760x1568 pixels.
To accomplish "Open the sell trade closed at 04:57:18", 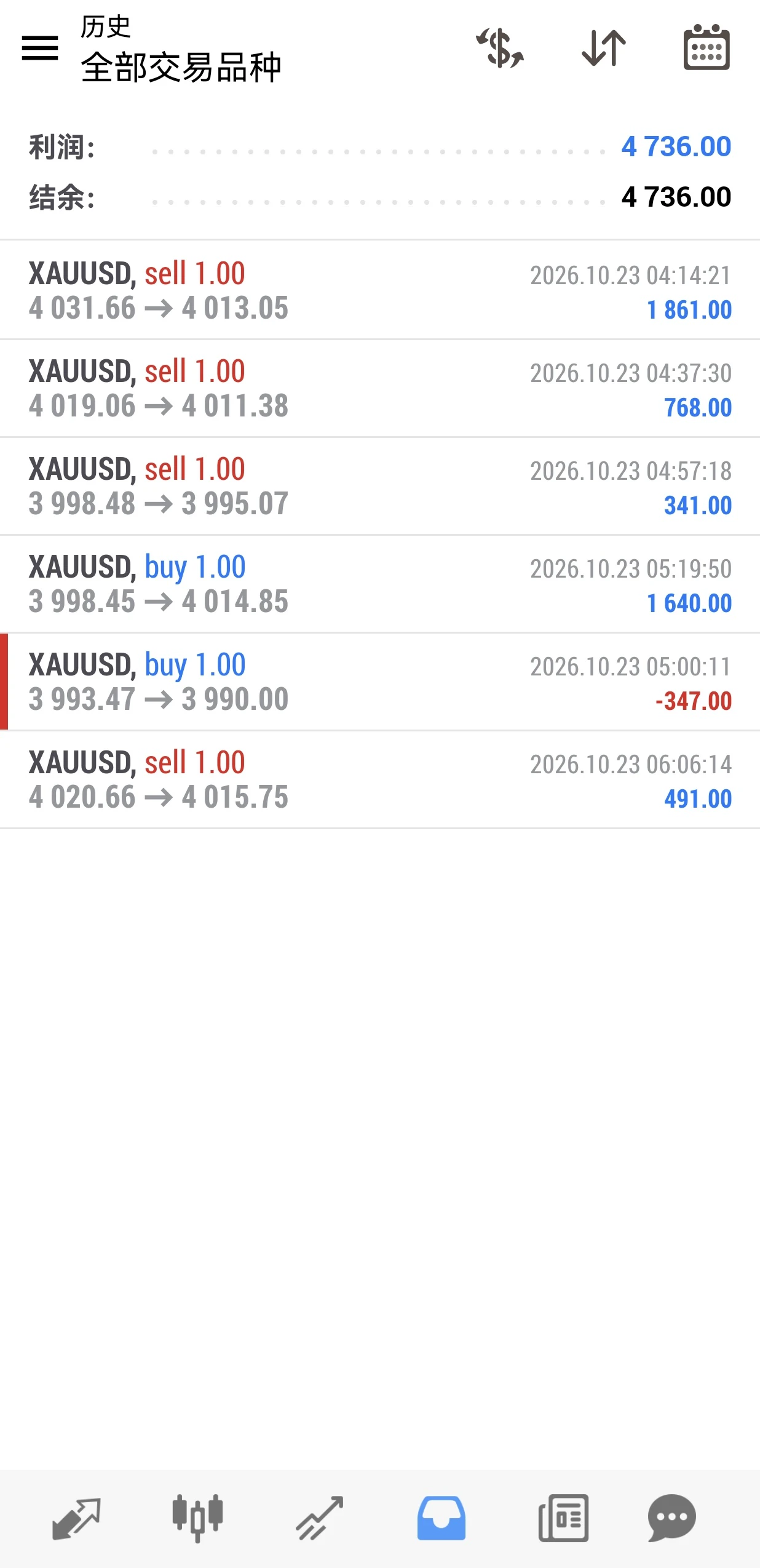I will 380,486.
